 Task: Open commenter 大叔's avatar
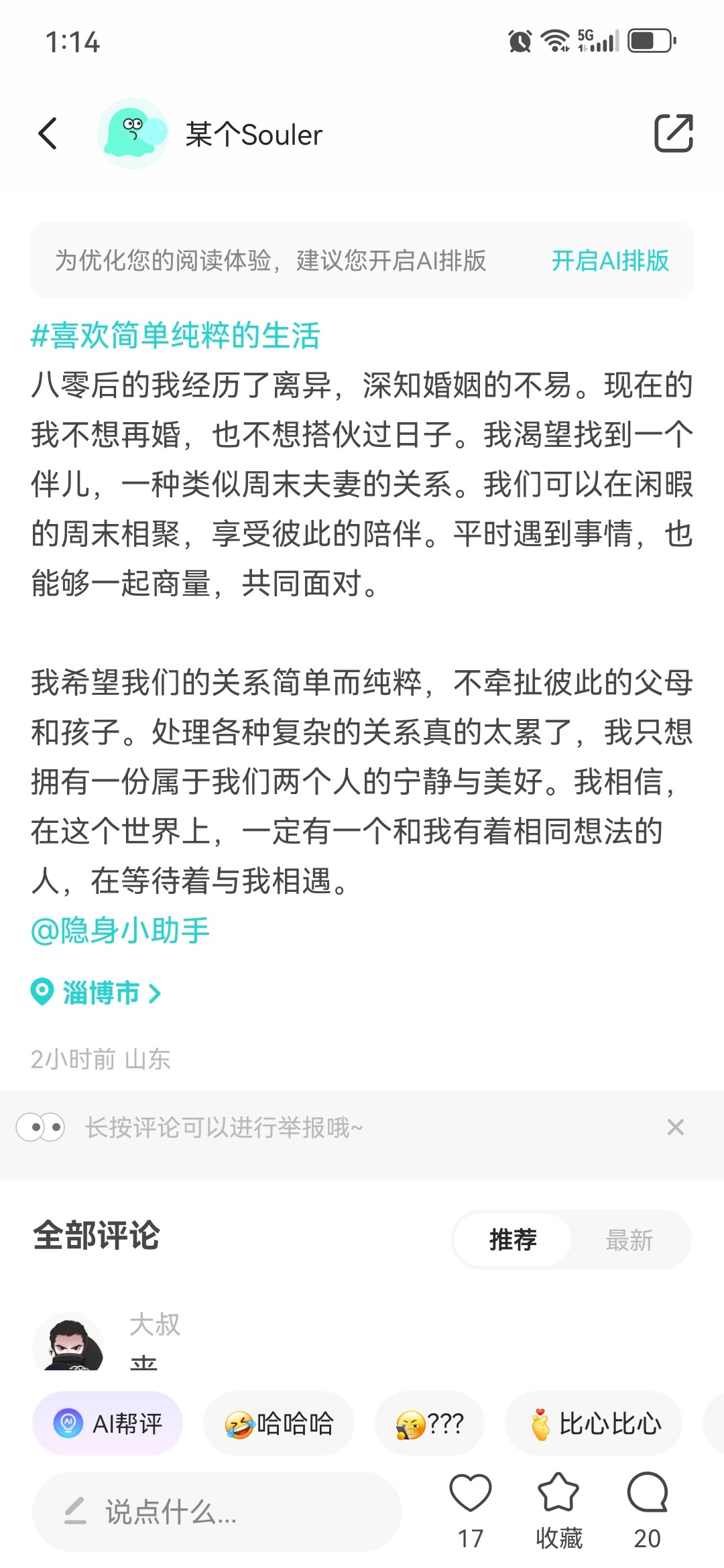click(x=68, y=1342)
